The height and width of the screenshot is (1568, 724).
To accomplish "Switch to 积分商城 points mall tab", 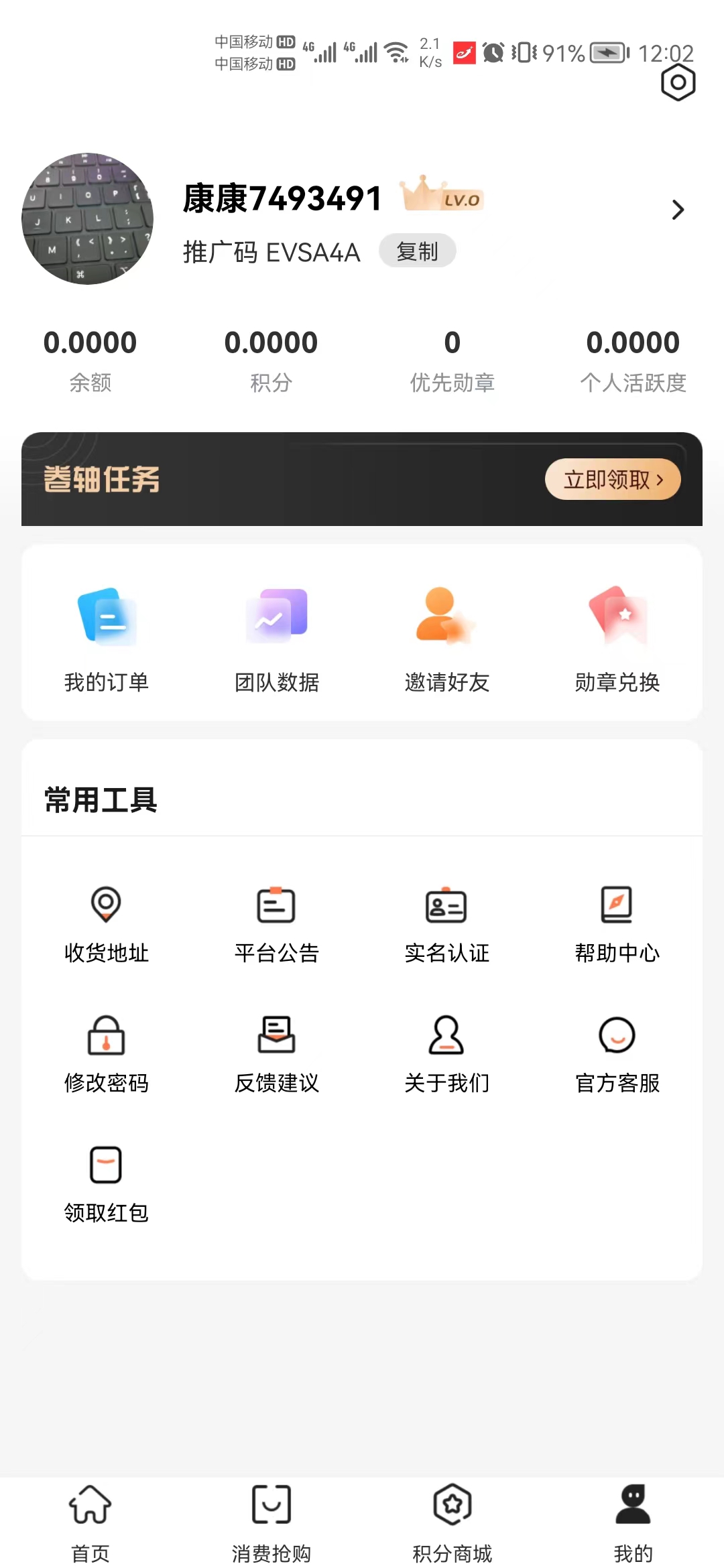I will coord(452,1521).
